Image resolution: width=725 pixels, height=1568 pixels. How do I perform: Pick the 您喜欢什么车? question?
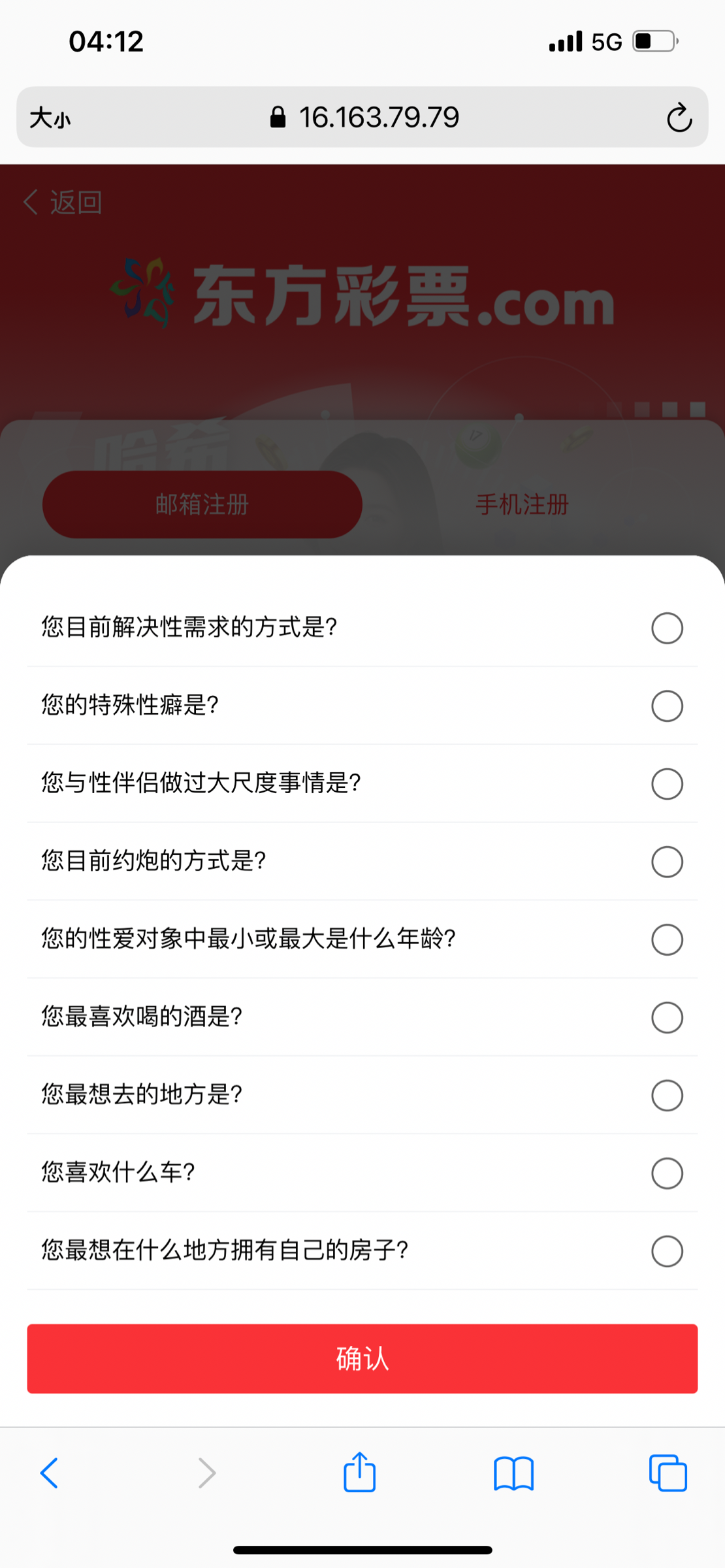[x=666, y=1173]
